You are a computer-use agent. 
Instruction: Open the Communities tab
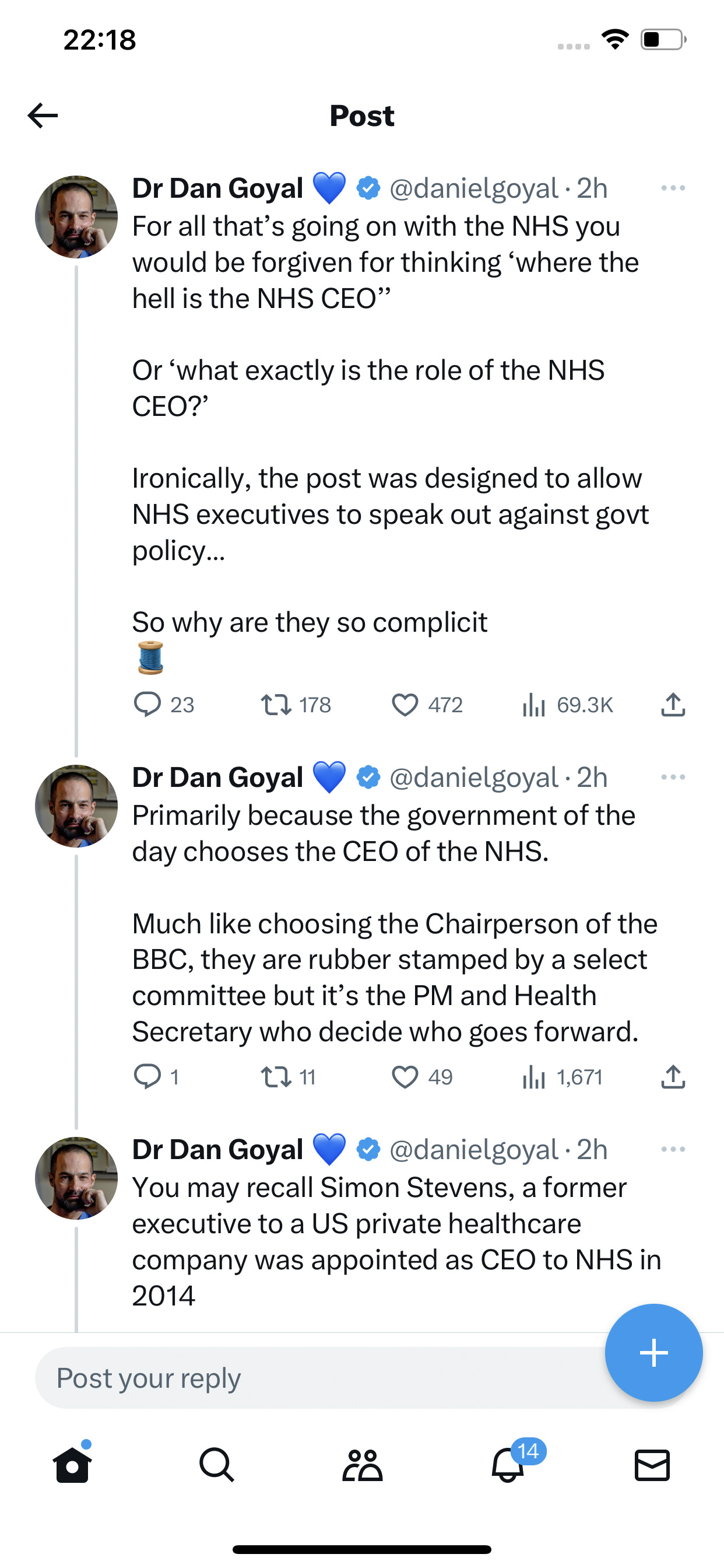[362, 1465]
